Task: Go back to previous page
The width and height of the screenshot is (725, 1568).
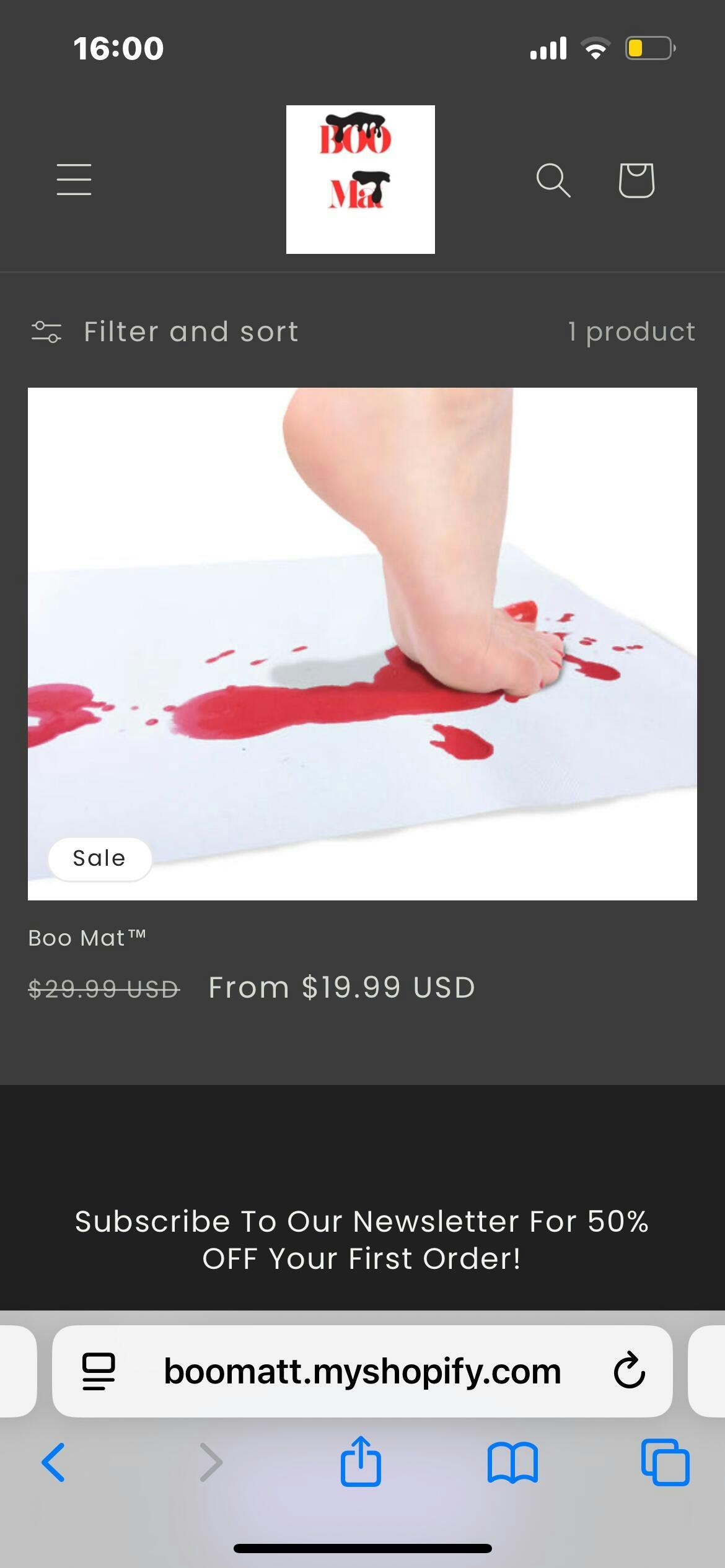Action: (53, 1463)
